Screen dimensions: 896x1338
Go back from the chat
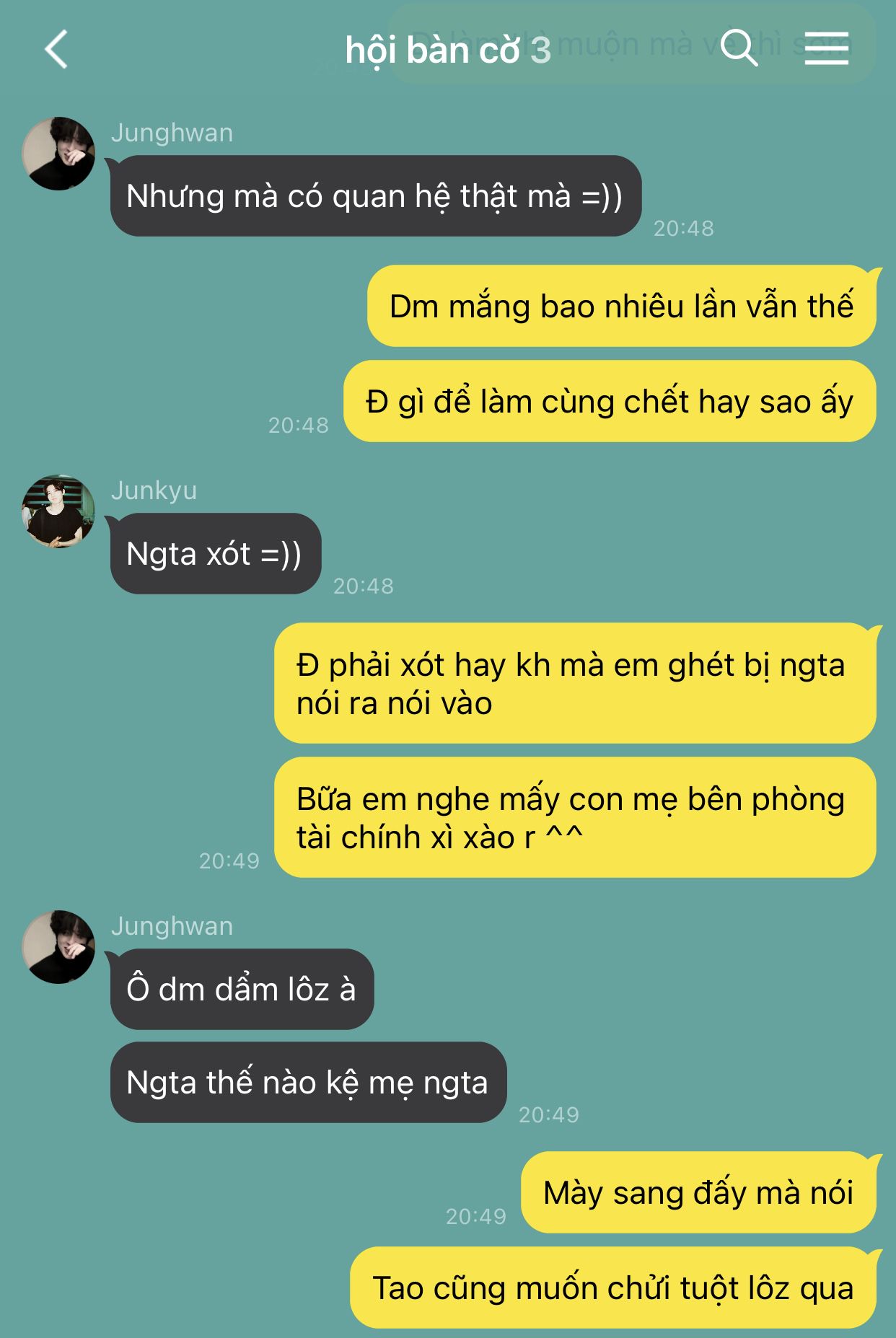pyautogui.click(x=56, y=49)
